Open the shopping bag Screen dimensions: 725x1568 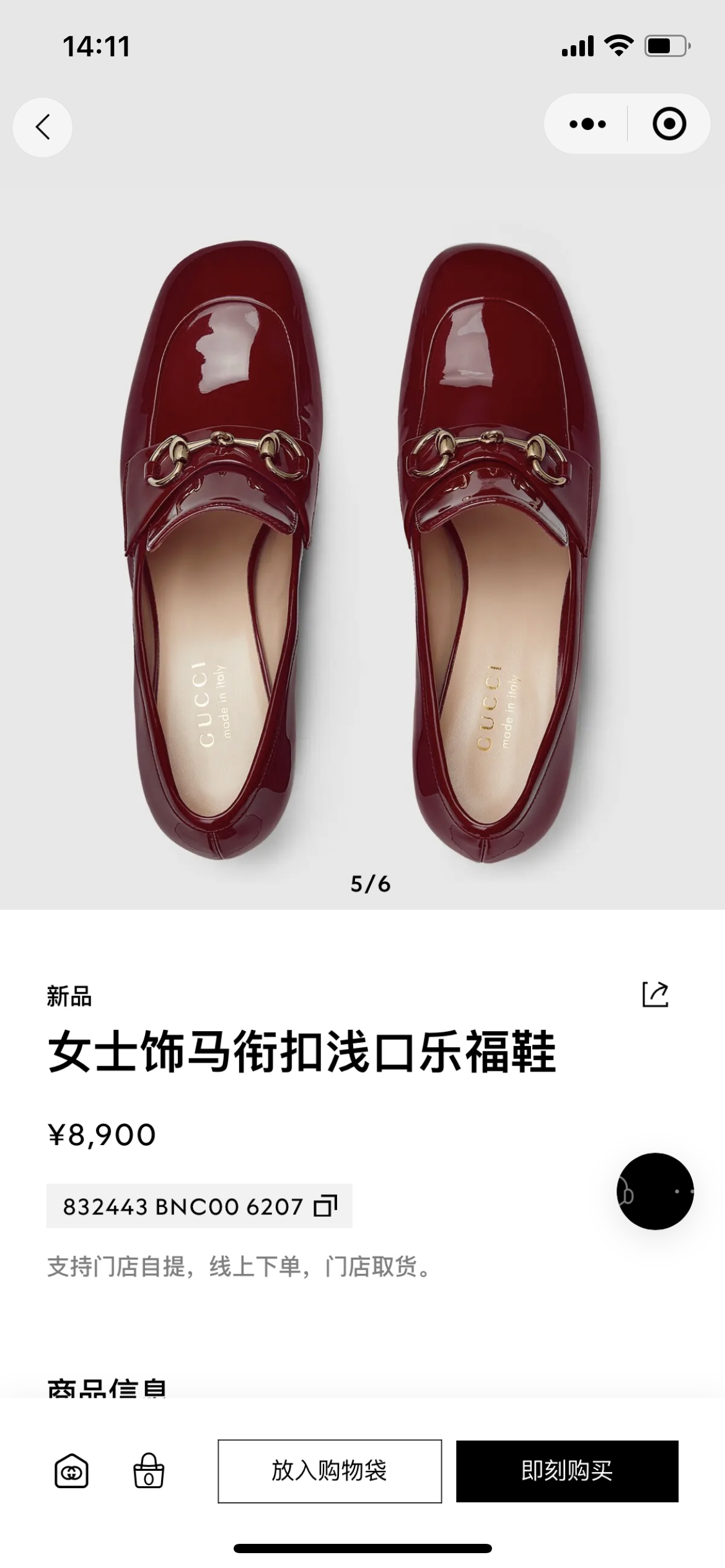tap(149, 1471)
